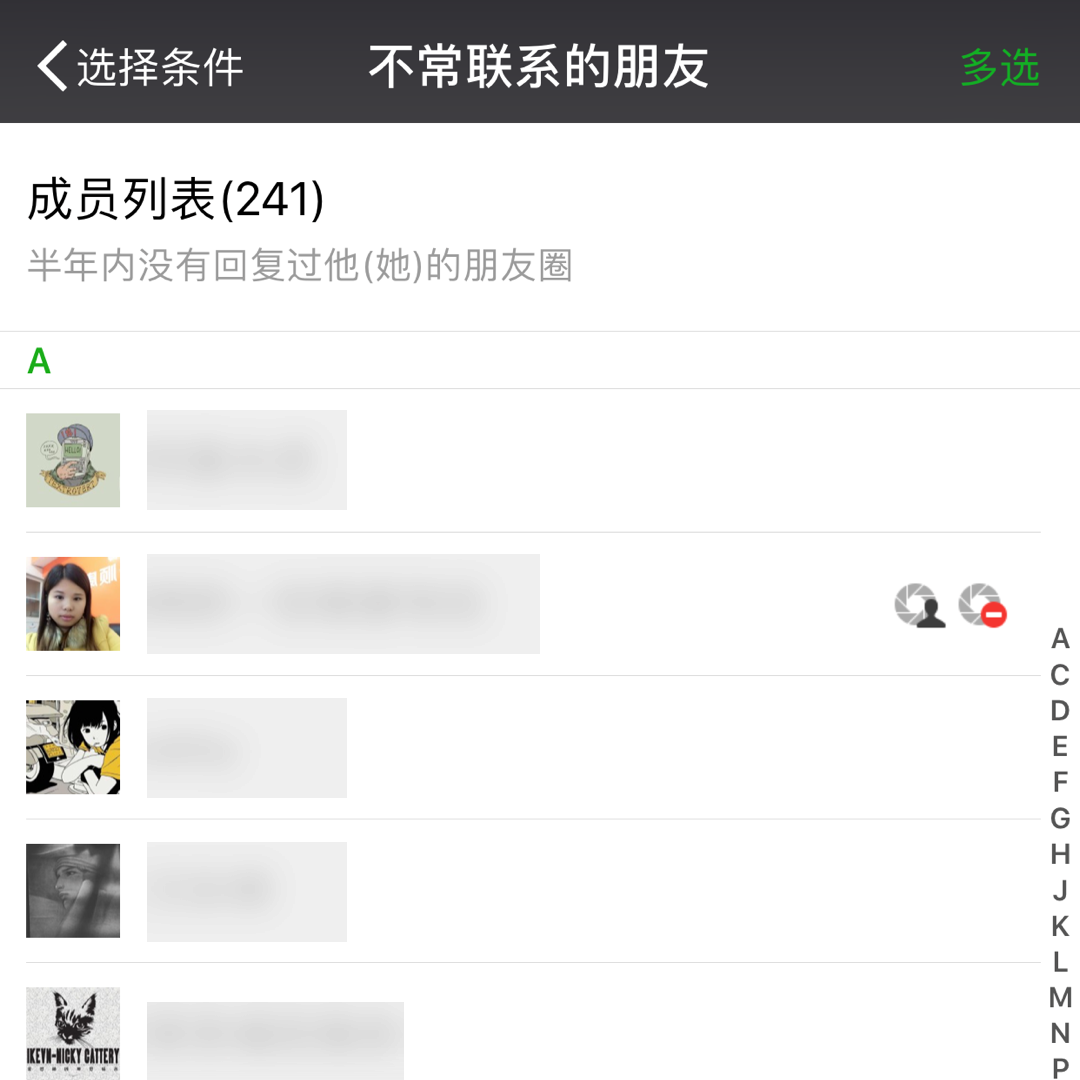Screen dimensions: 1080x1080
Task: Jump to letter D in the index
Action: 1060,711
